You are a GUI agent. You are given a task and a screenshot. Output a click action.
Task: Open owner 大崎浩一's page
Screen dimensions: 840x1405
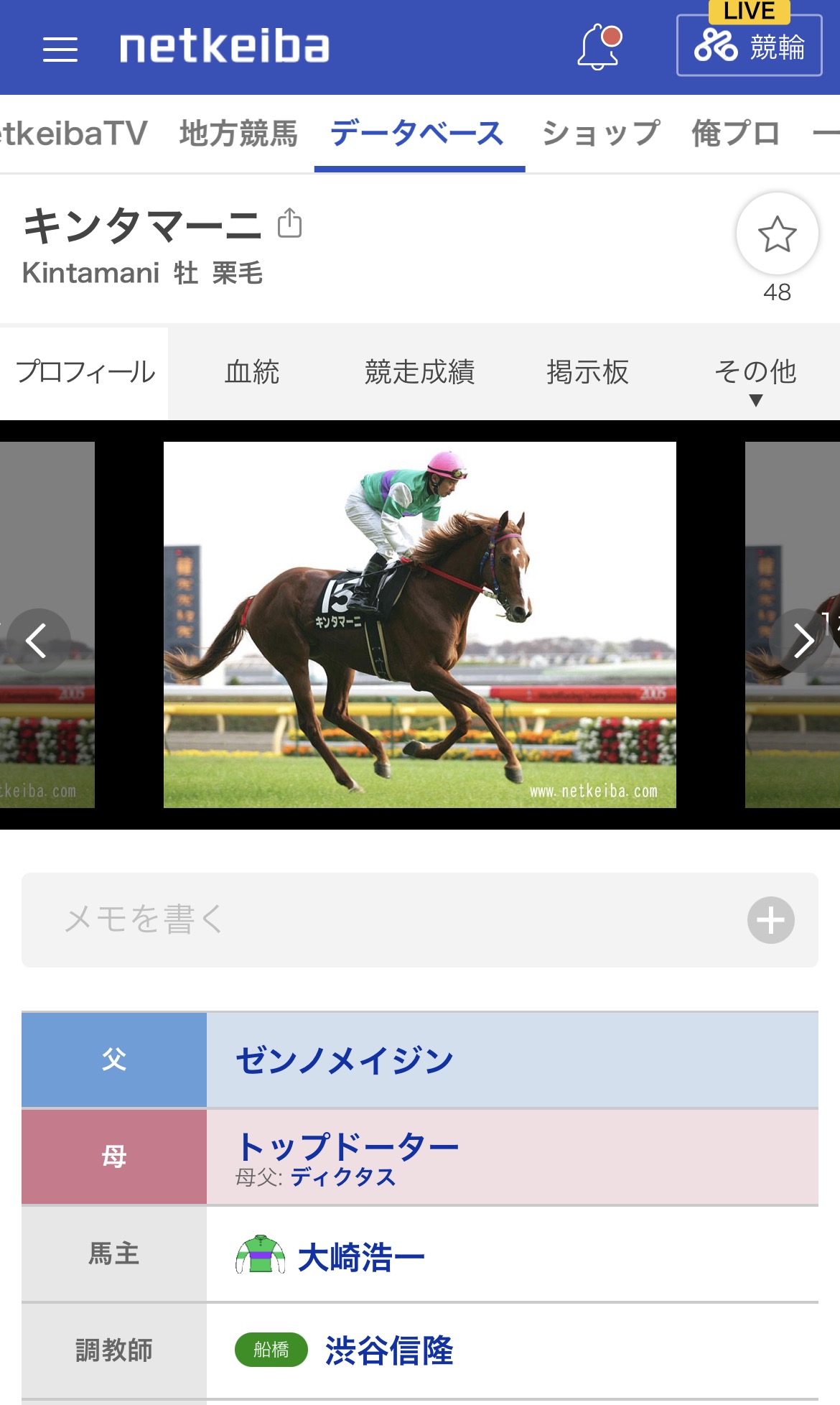coord(360,1257)
